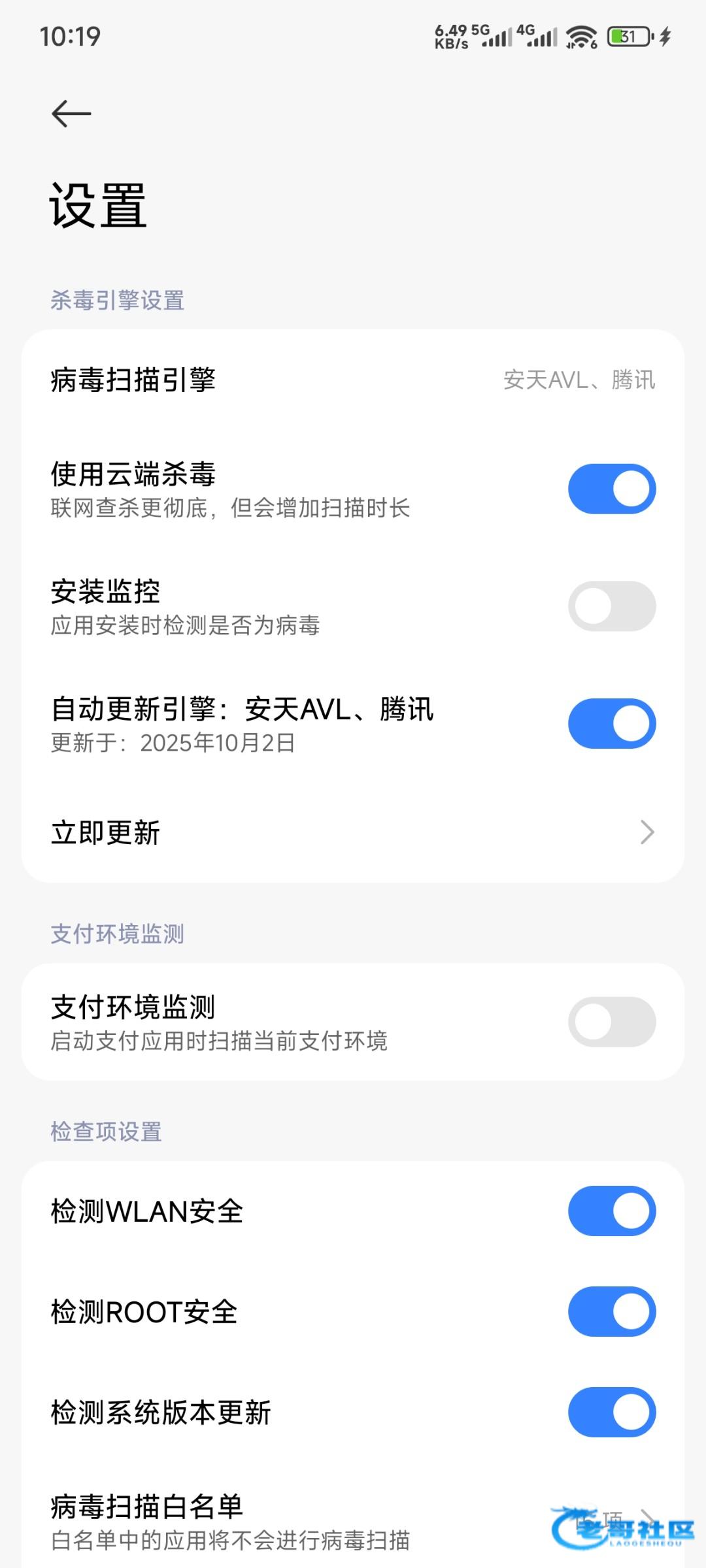Open 立即更新 row

point(353,832)
